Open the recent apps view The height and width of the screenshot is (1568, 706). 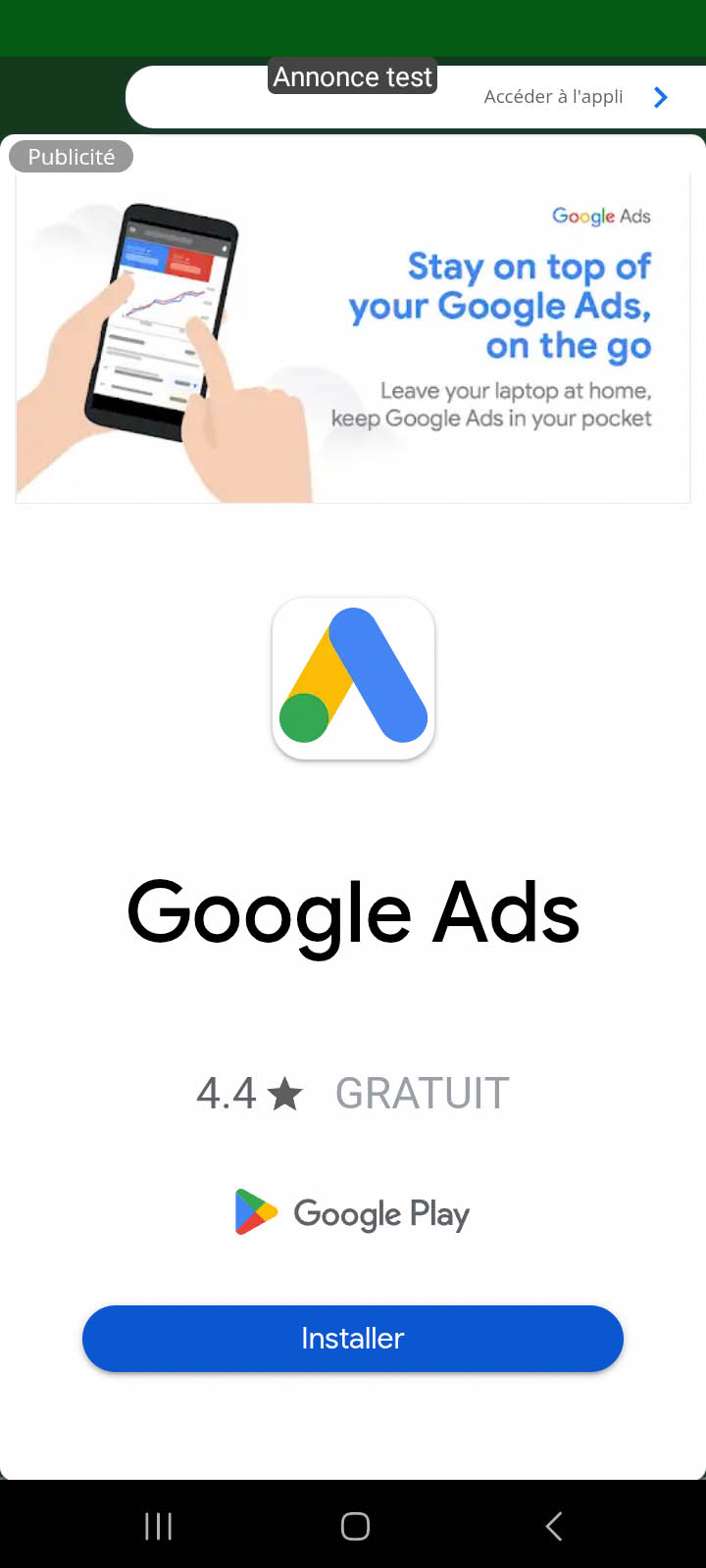(x=158, y=1526)
